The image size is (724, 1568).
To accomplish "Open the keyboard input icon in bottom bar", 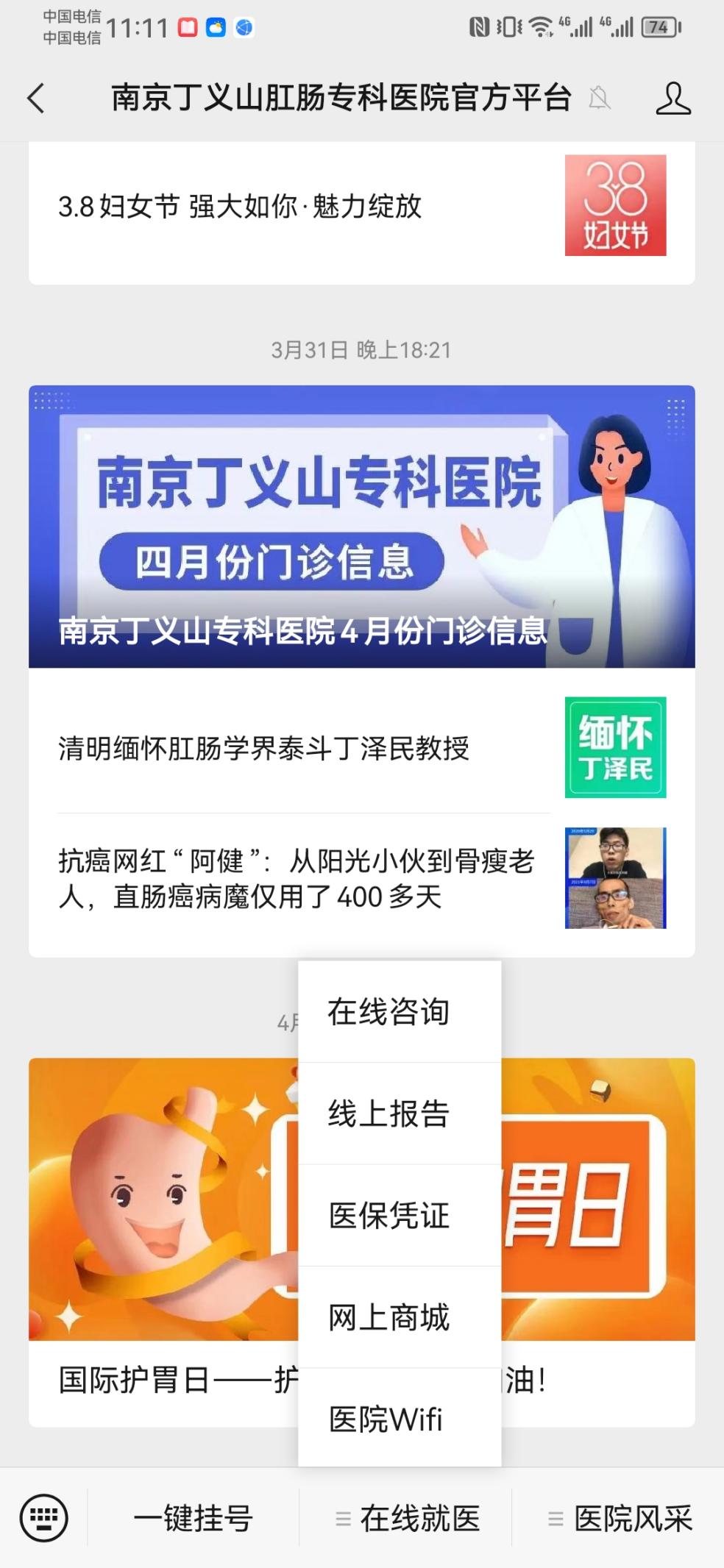I will coord(46,1517).
